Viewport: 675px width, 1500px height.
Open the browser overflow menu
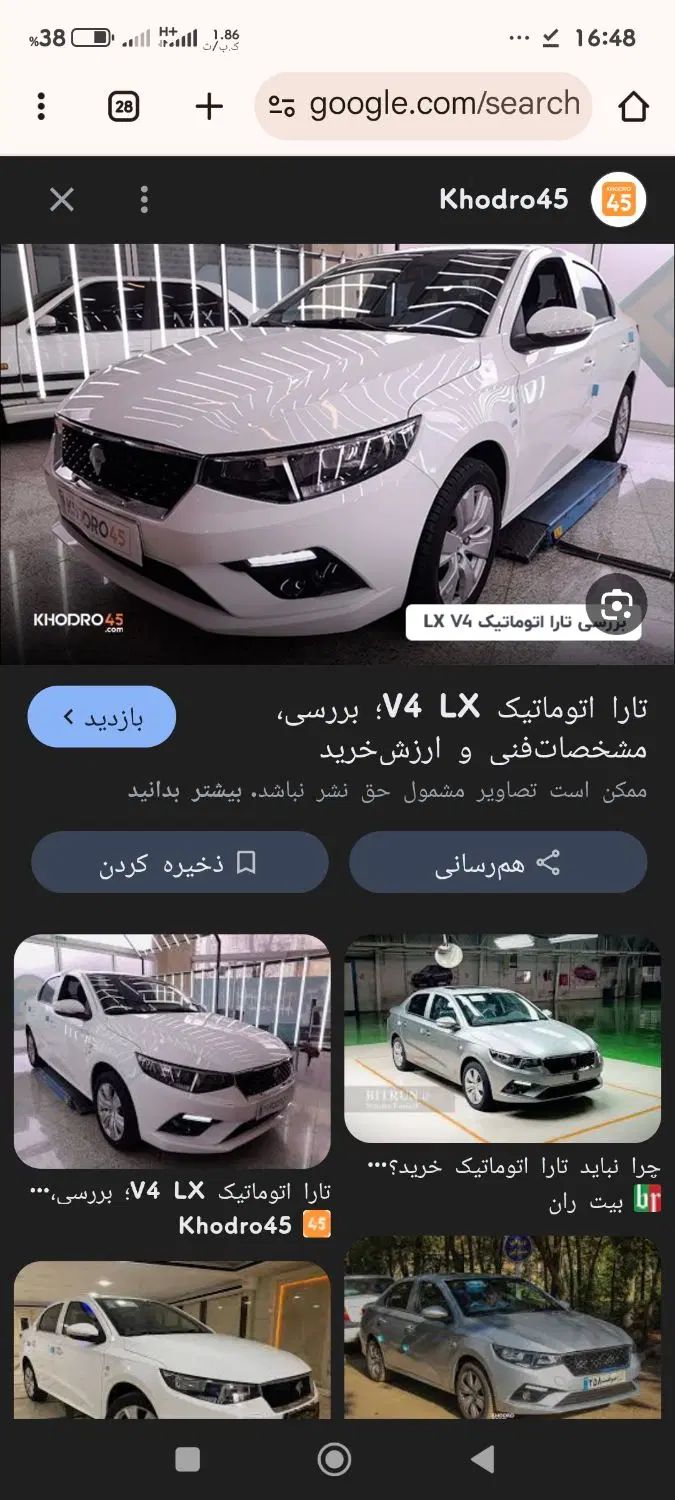pyautogui.click(x=41, y=106)
